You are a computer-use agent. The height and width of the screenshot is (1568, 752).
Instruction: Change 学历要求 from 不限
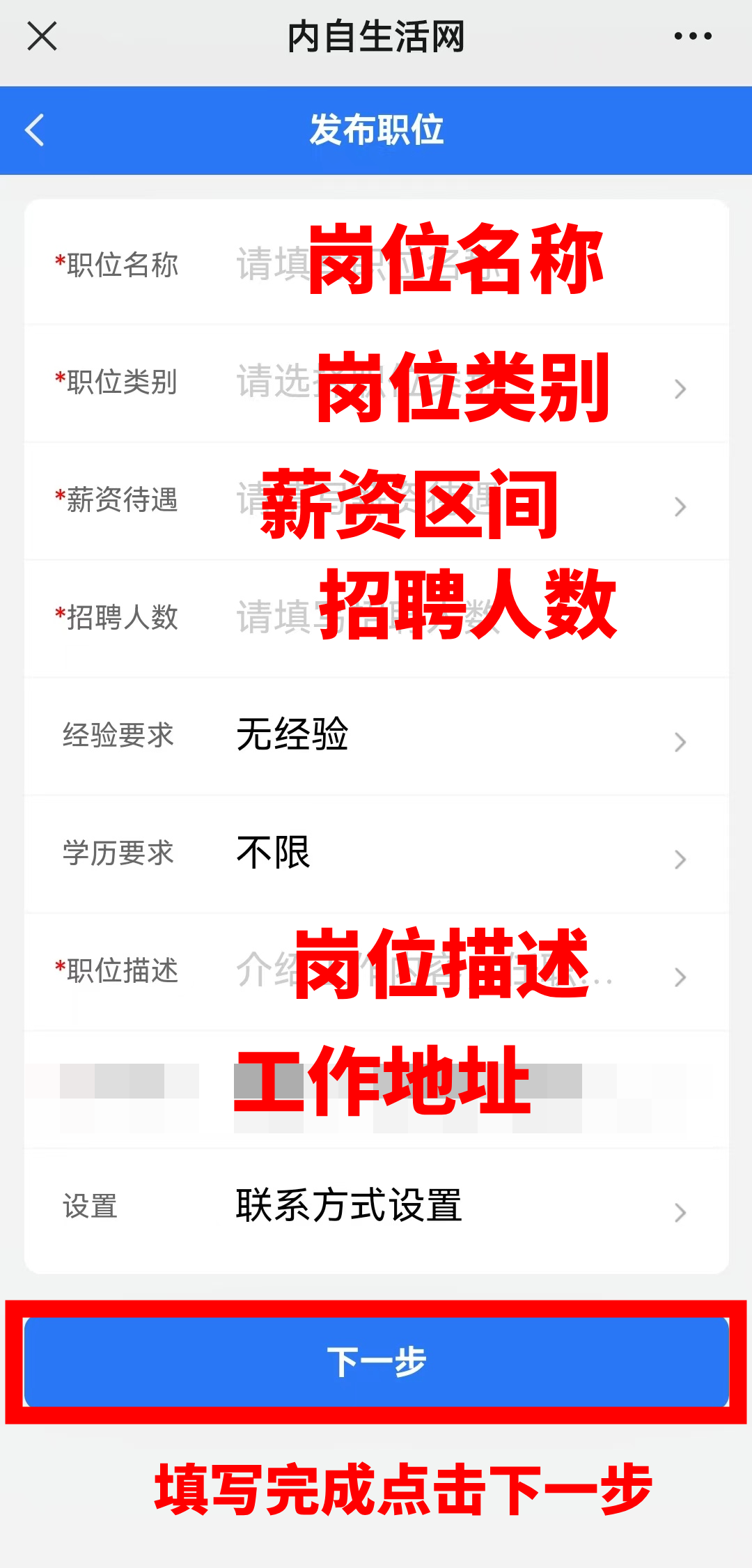(x=377, y=854)
